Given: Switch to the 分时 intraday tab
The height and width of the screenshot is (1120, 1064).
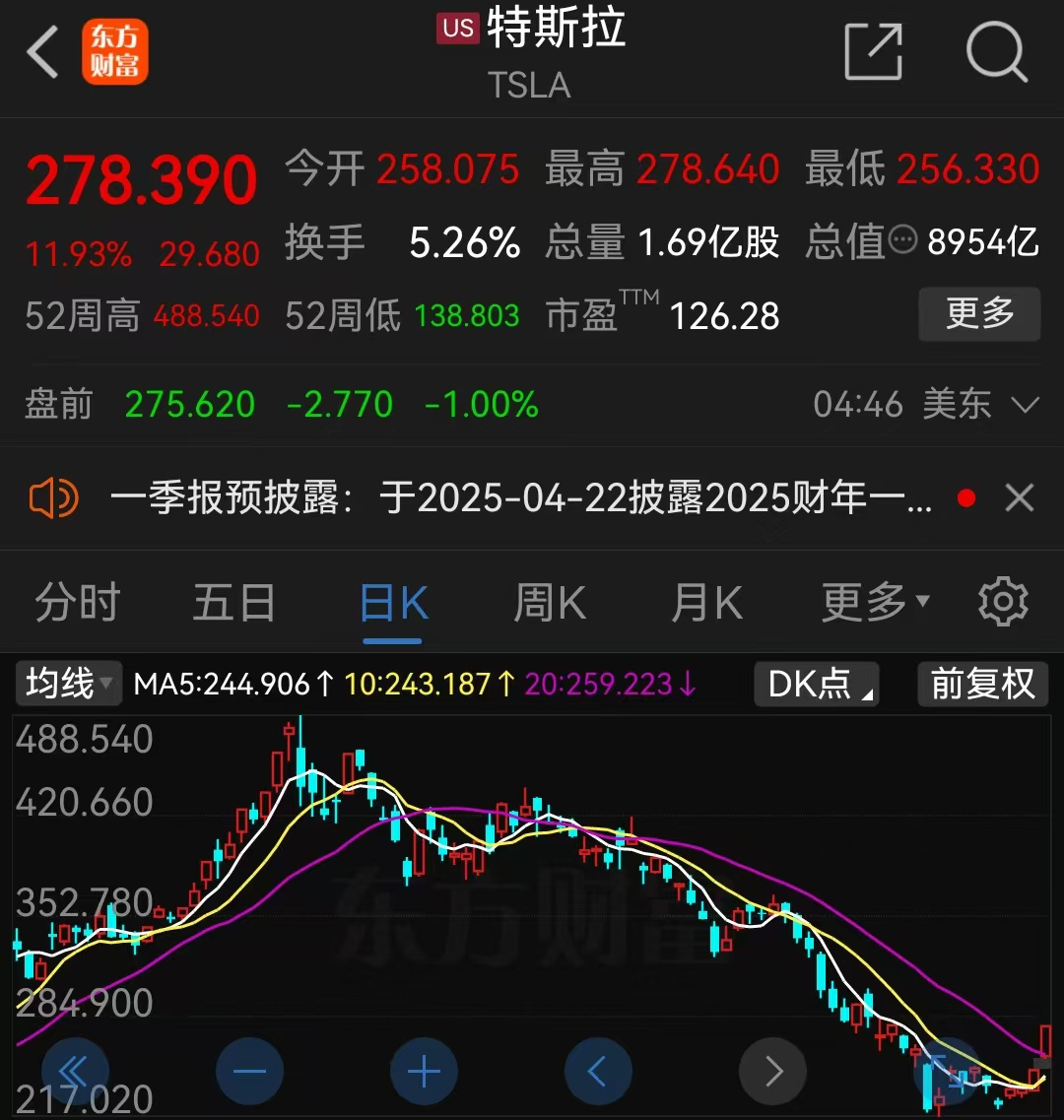Looking at the screenshot, I should click(77, 602).
